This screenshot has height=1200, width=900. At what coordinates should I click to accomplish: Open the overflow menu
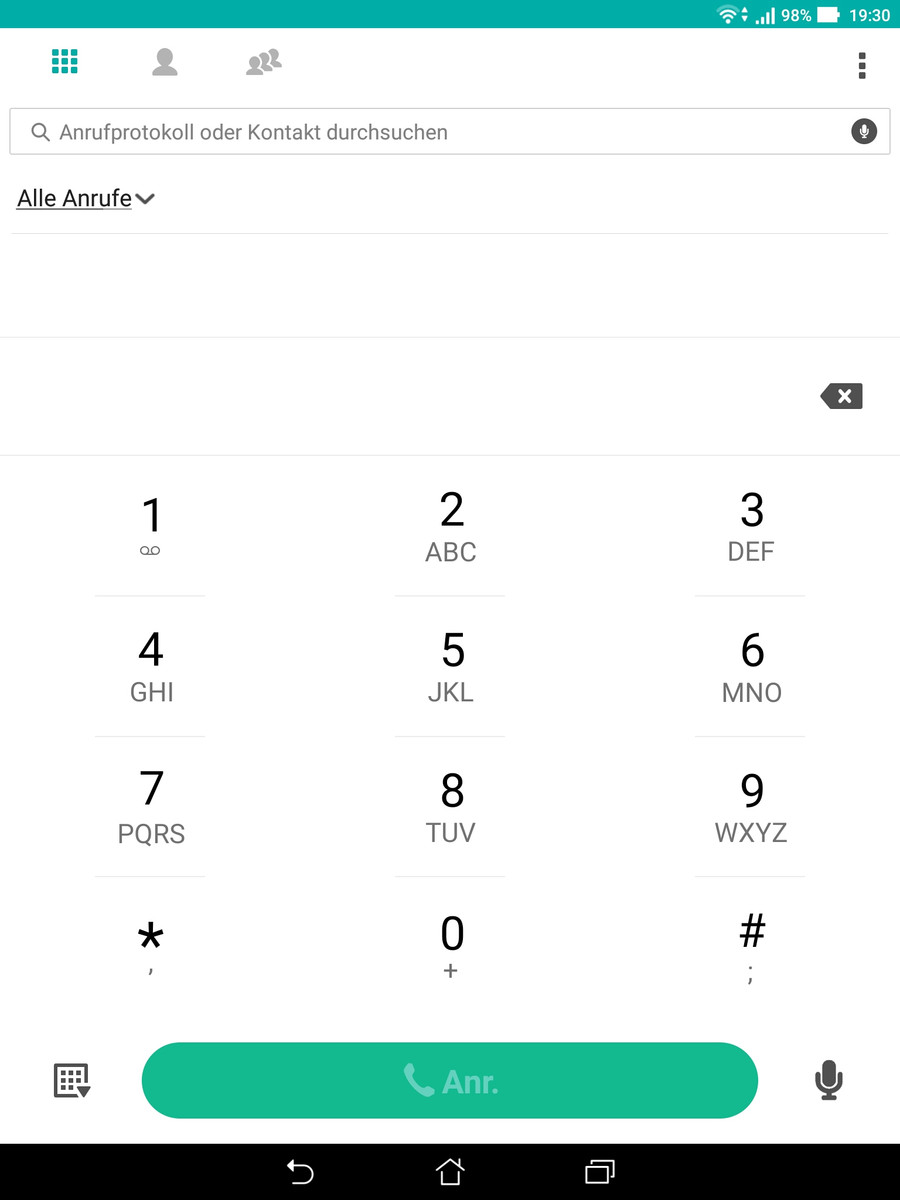(862, 65)
